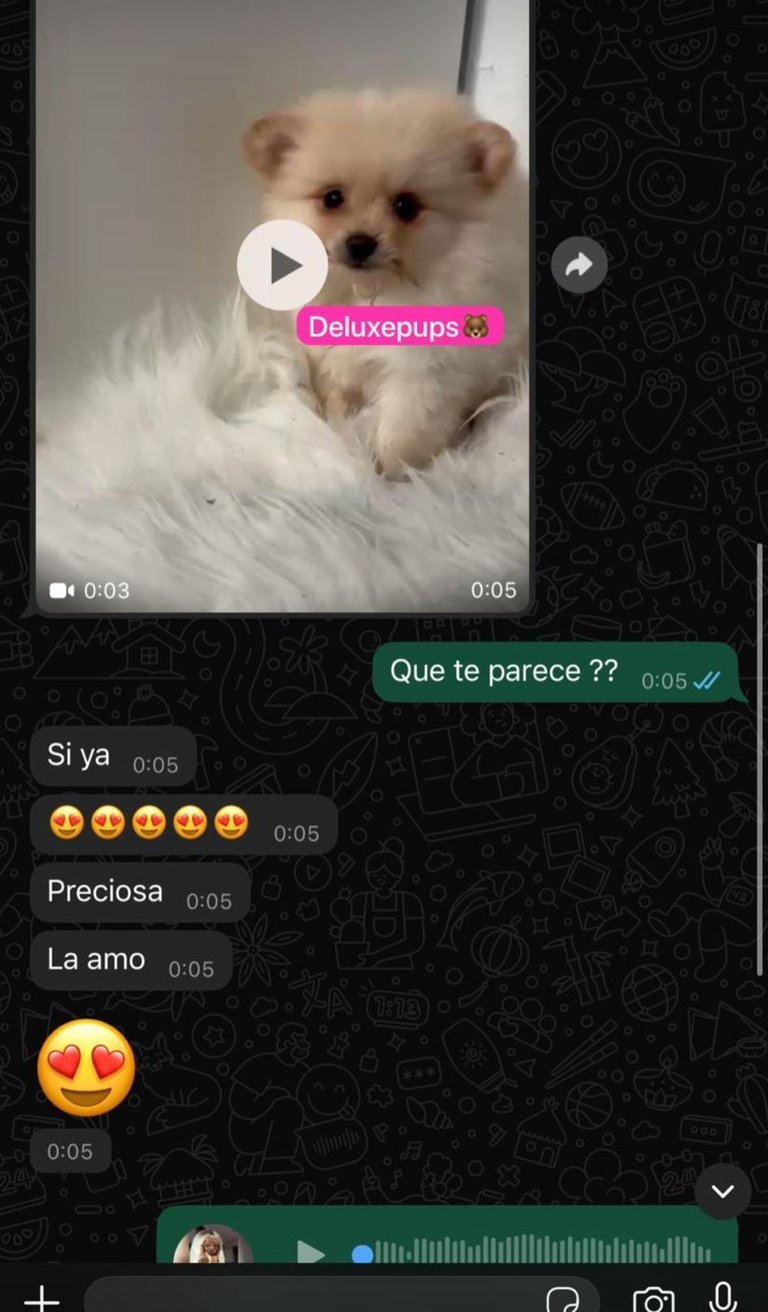Forward the puppy video
Viewport: 768px width, 1312px height.
(x=579, y=265)
